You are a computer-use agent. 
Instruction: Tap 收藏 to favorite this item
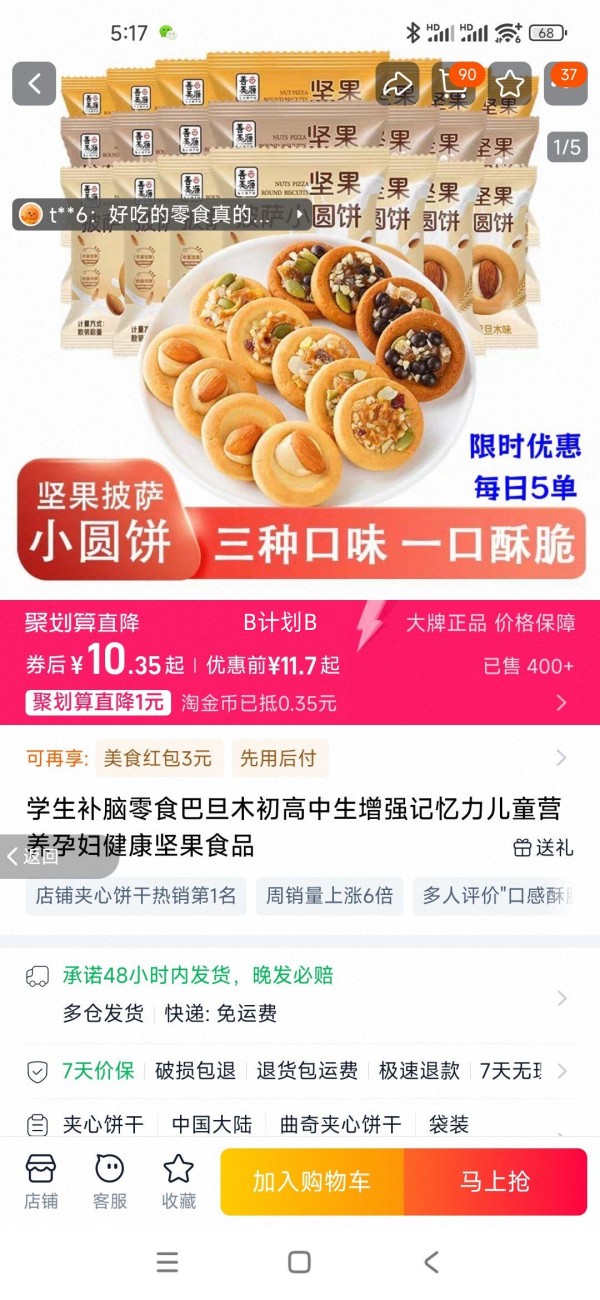coord(179,1181)
